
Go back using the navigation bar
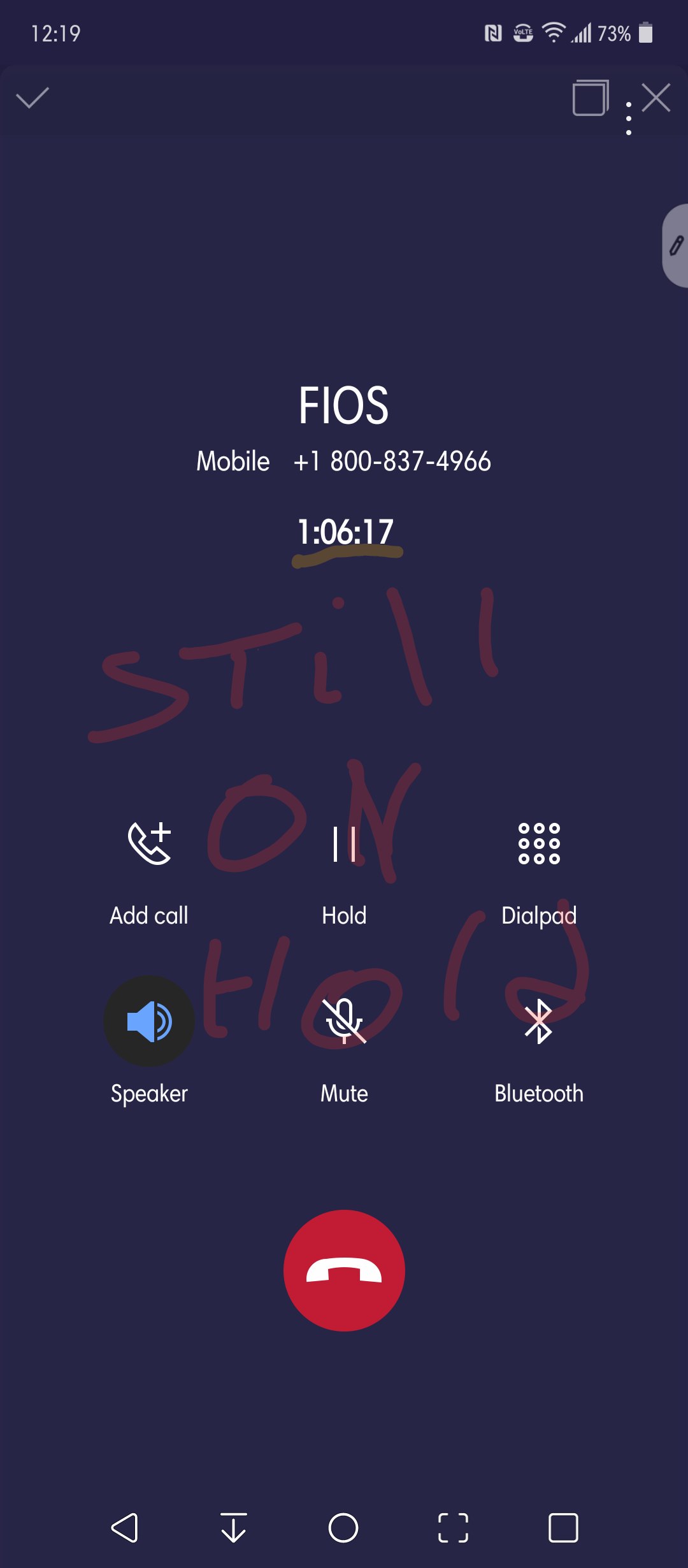[x=124, y=1528]
